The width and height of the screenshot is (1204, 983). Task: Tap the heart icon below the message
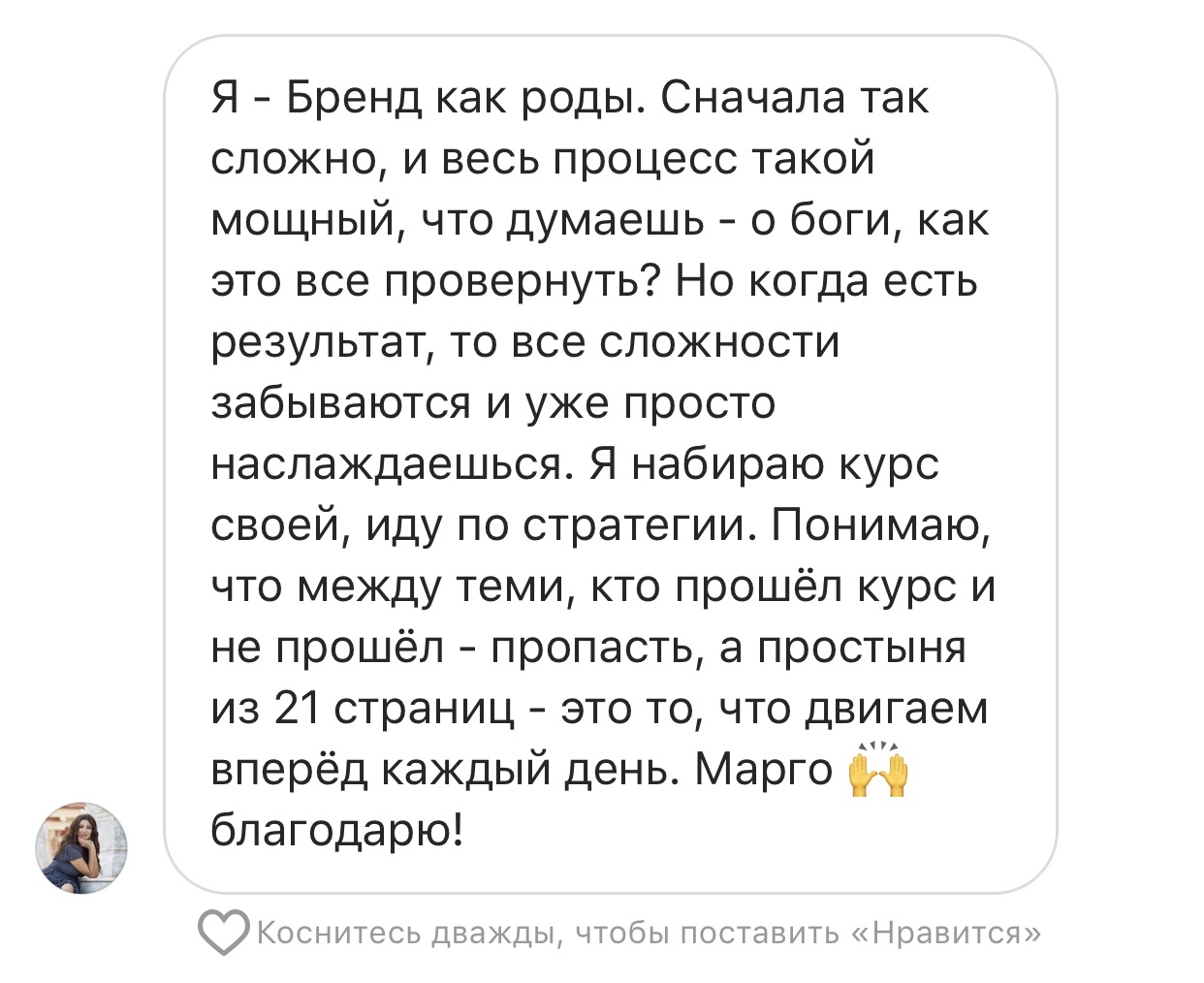tap(223, 933)
